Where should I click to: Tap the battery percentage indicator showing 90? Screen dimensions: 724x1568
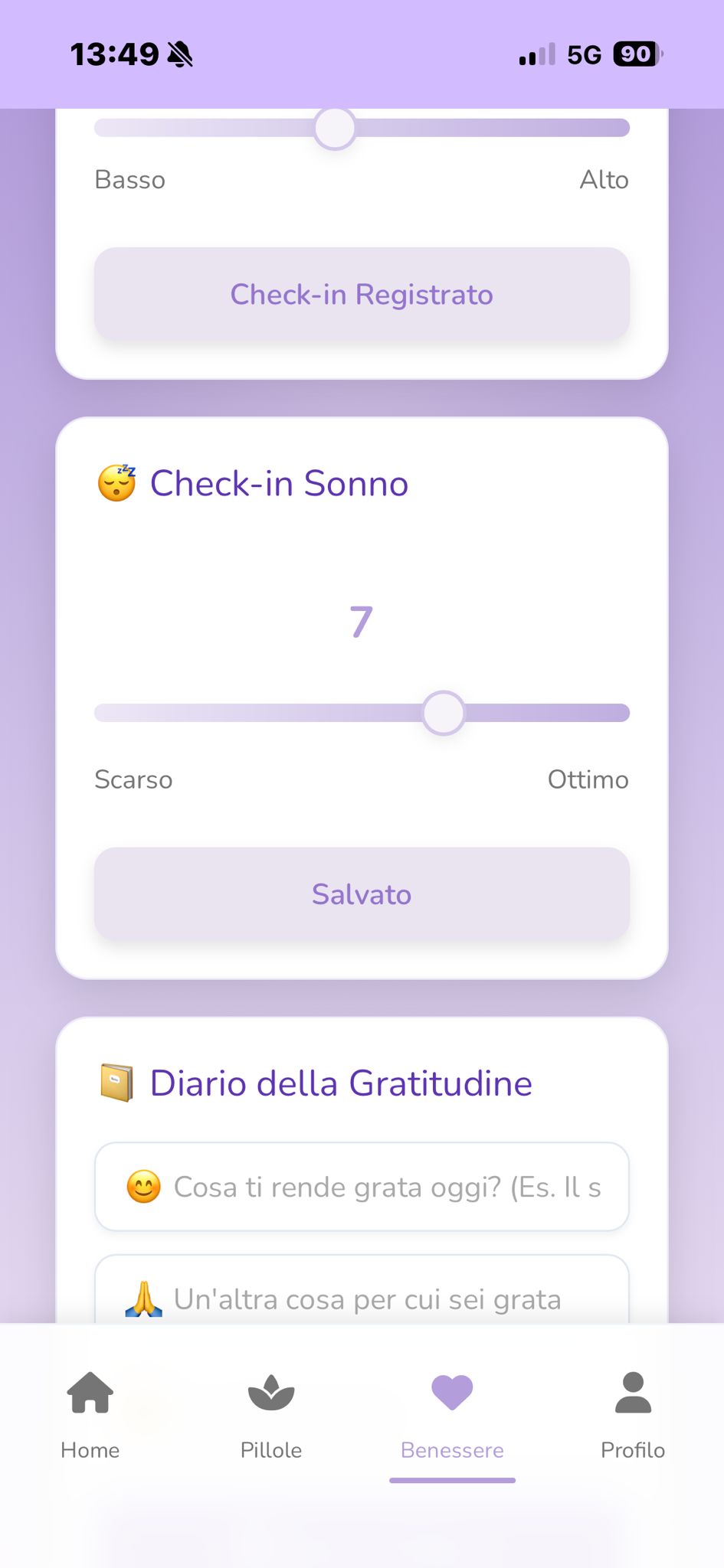click(x=635, y=54)
